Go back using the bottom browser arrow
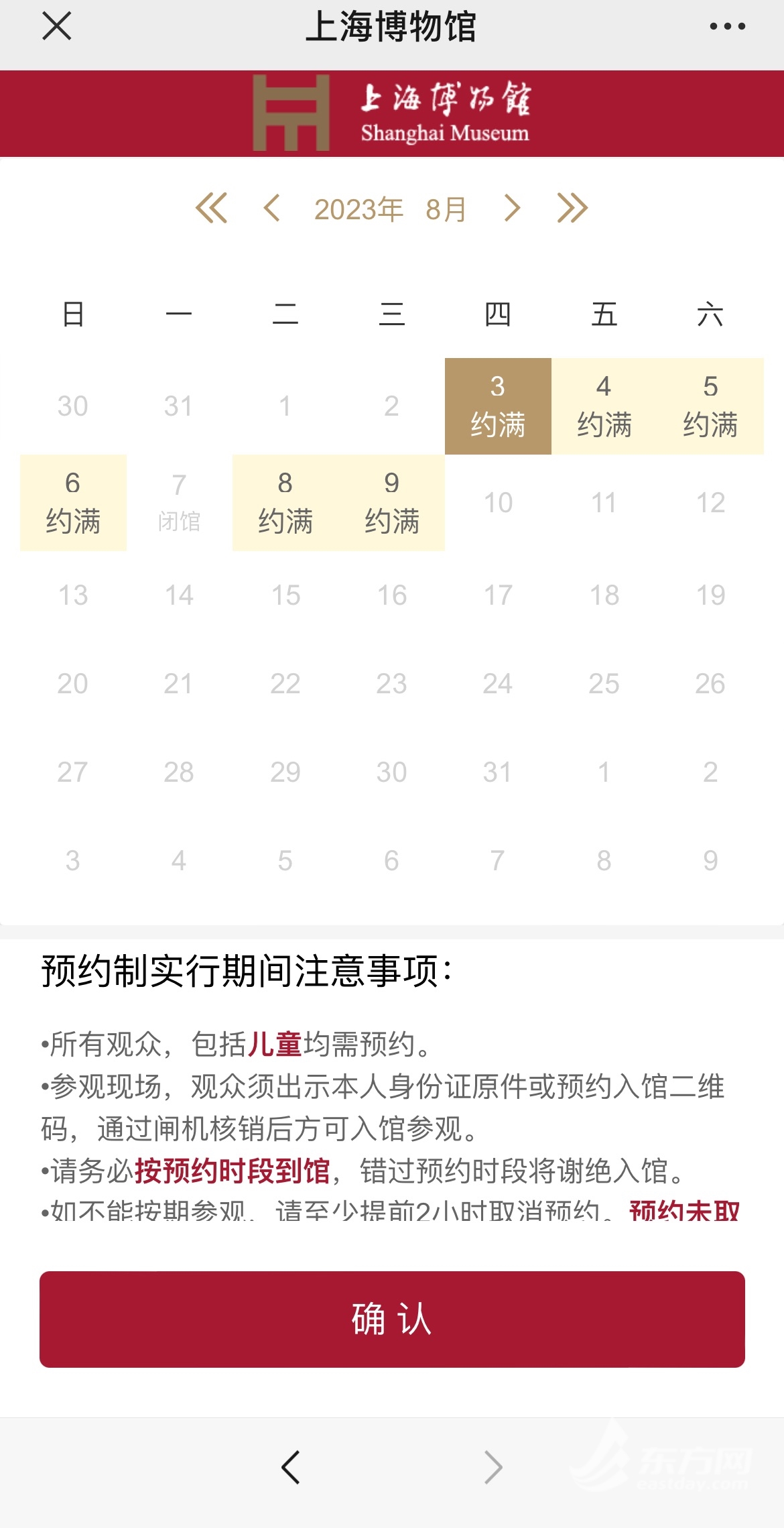Screen dimensions: 784x1528 click(x=290, y=1467)
